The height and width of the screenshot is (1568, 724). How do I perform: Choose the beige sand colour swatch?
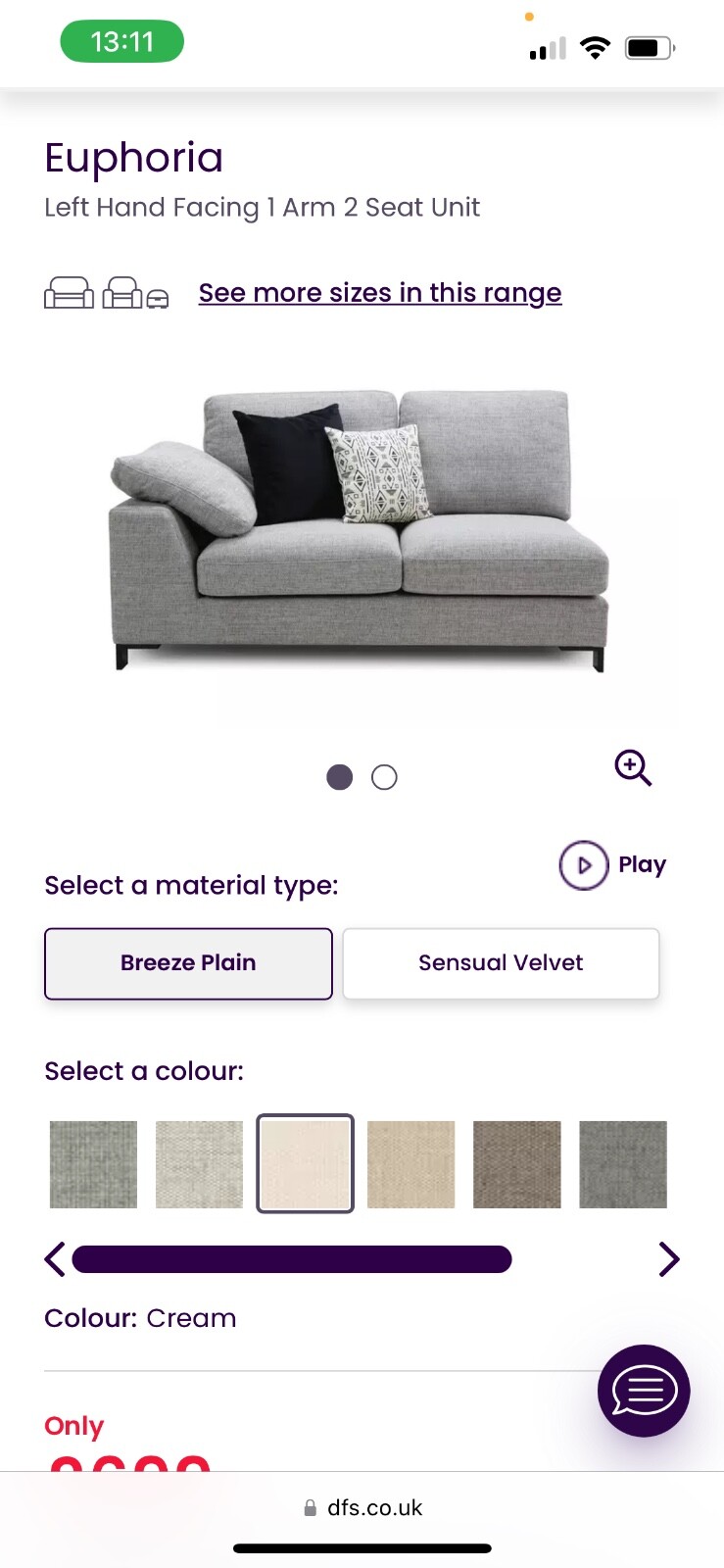click(x=410, y=1164)
